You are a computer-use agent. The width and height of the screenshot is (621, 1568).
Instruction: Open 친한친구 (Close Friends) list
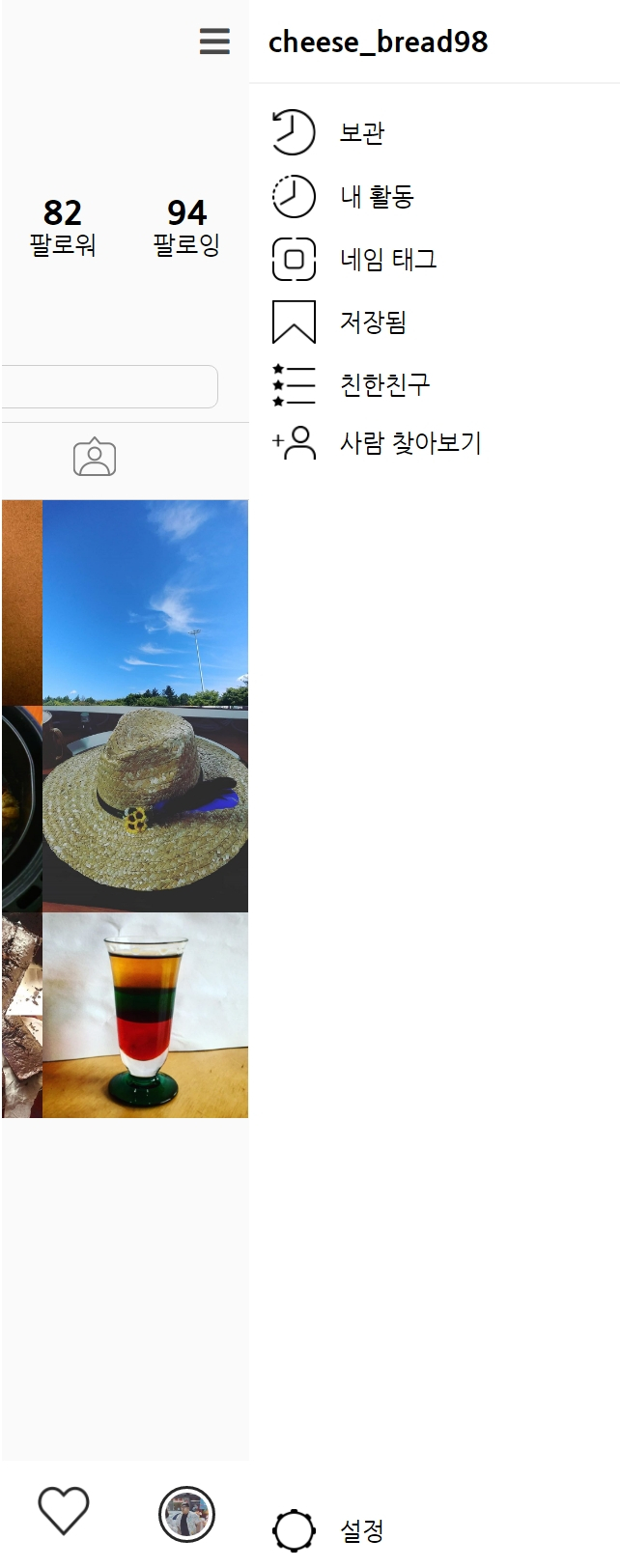click(x=383, y=384)
